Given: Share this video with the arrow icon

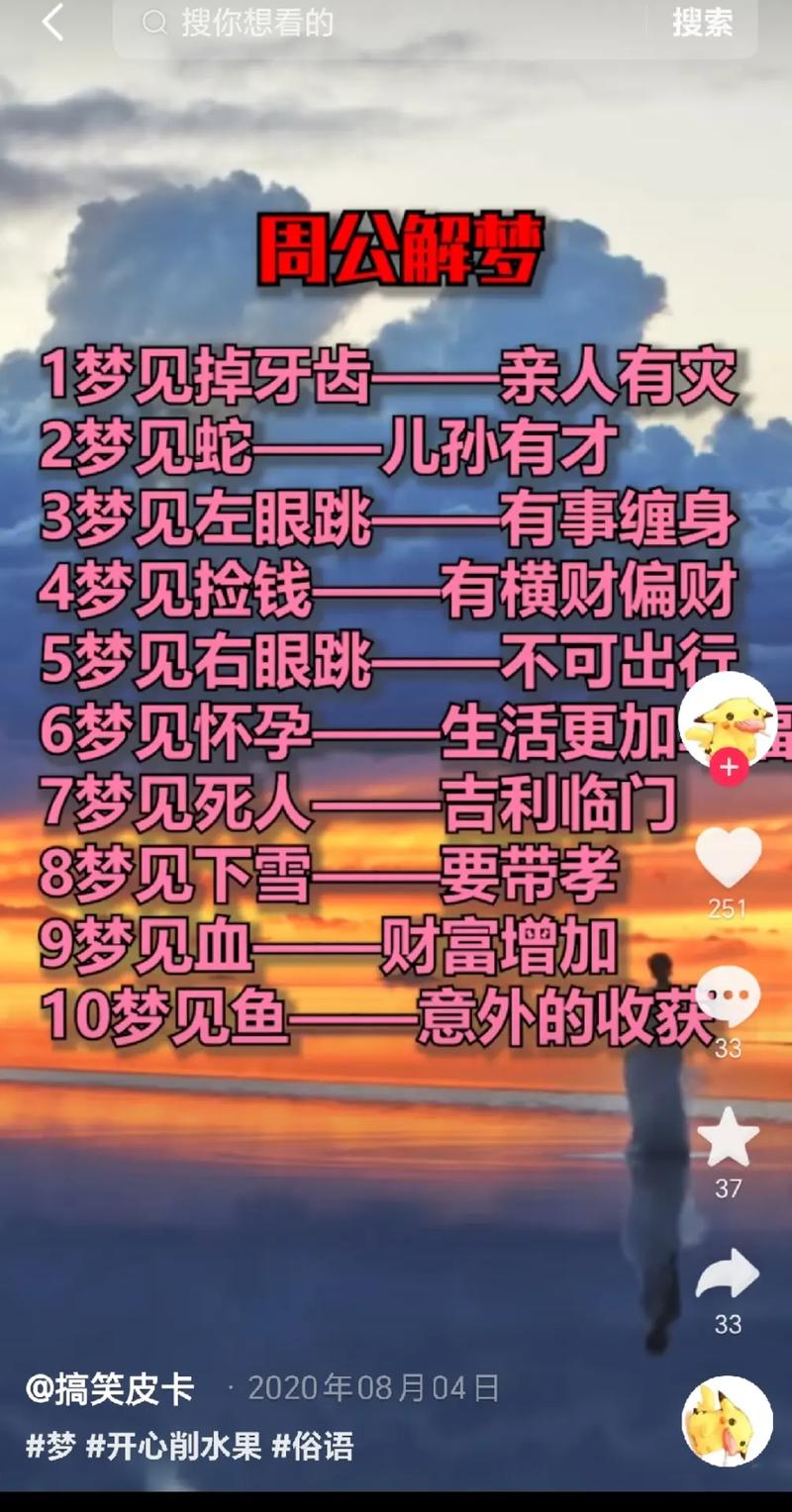Looking at the screenshot, I should (728, 1275).
